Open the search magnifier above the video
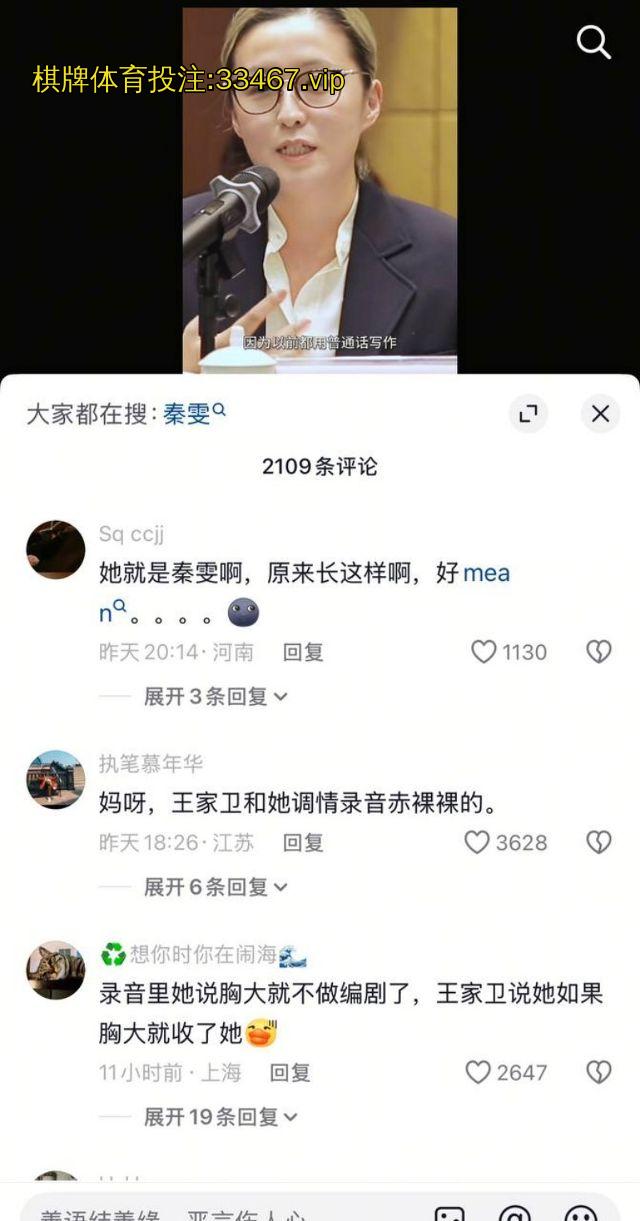The image size is (640, 1221). click(x=594, y=42)
